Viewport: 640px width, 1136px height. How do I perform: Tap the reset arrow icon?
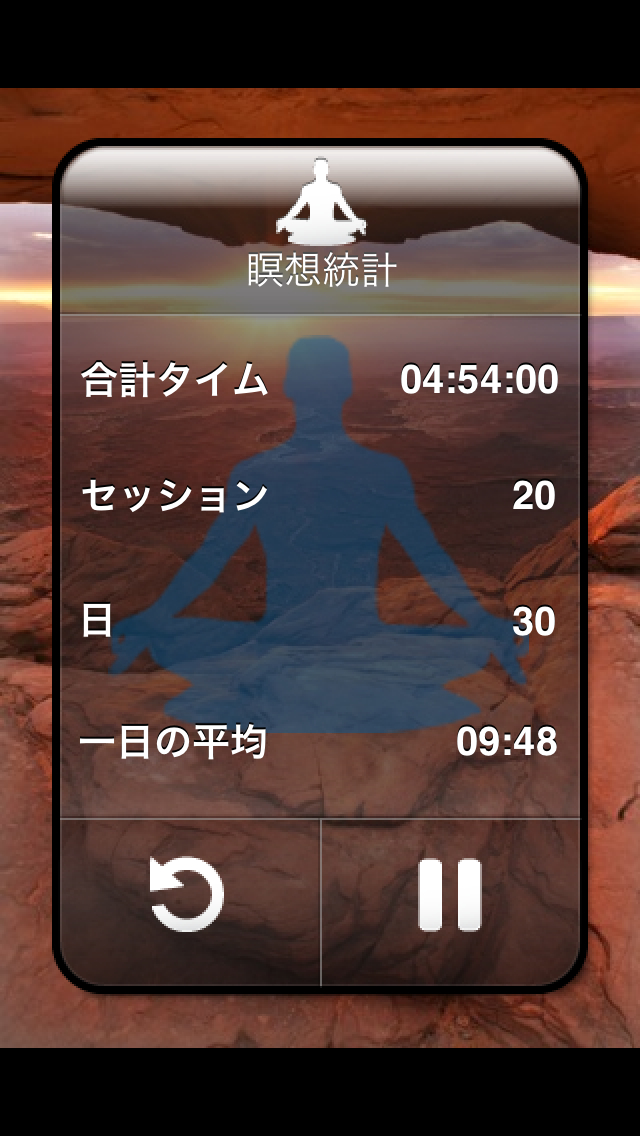point(187,894)
